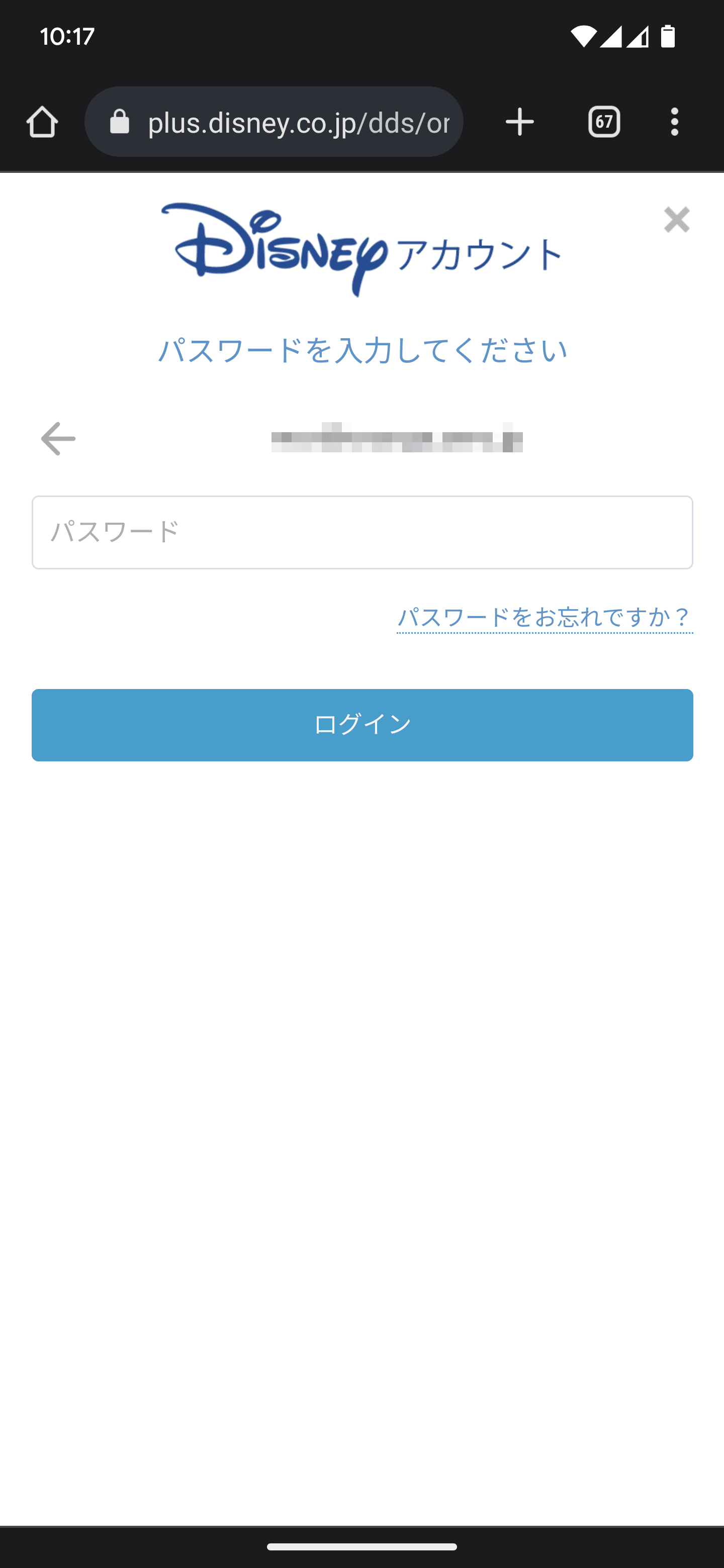Focus the パスワード password input field
Screen dimensions: 724x1568
(361, 532)
